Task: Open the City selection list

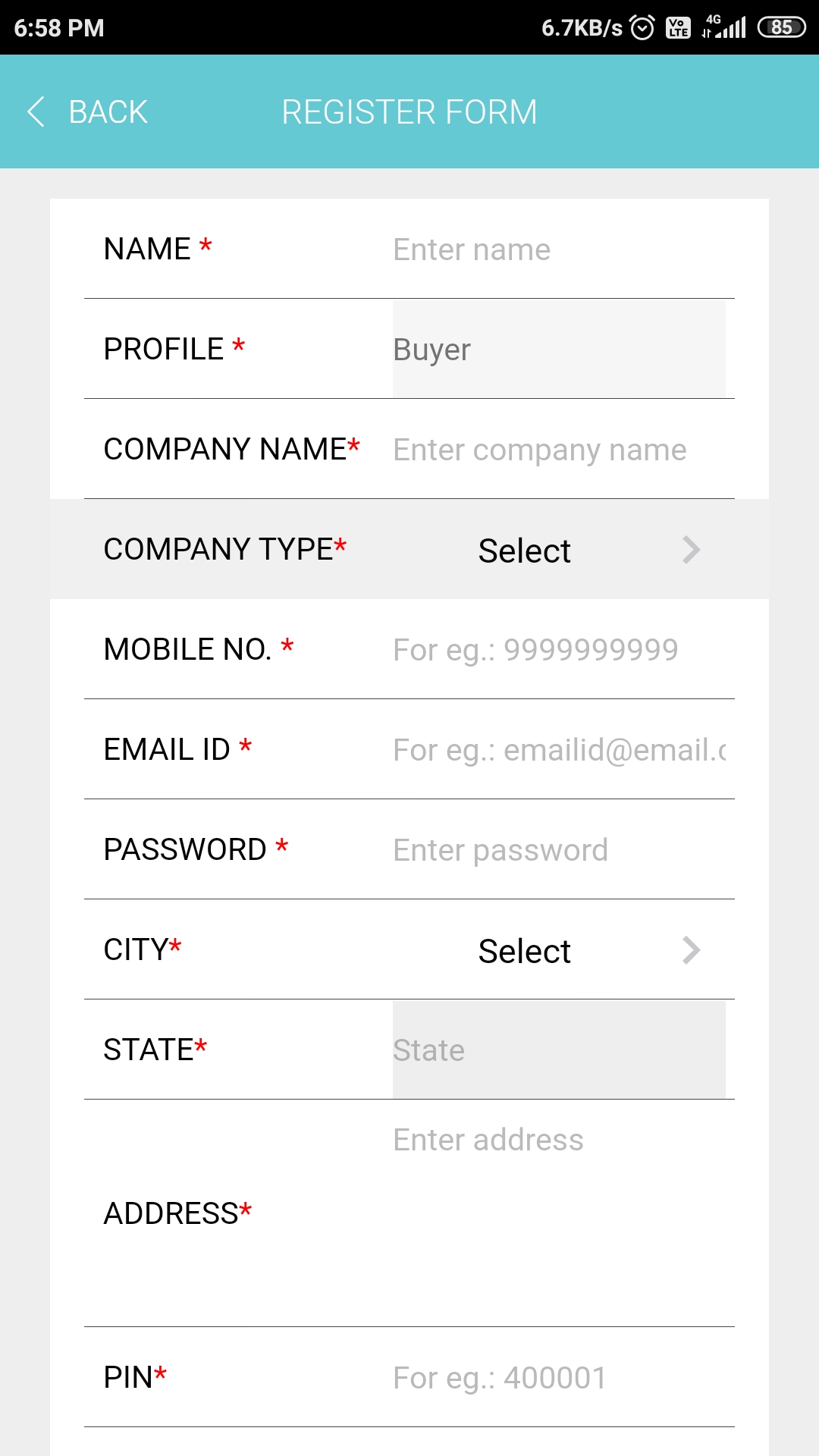Action: 588,950
